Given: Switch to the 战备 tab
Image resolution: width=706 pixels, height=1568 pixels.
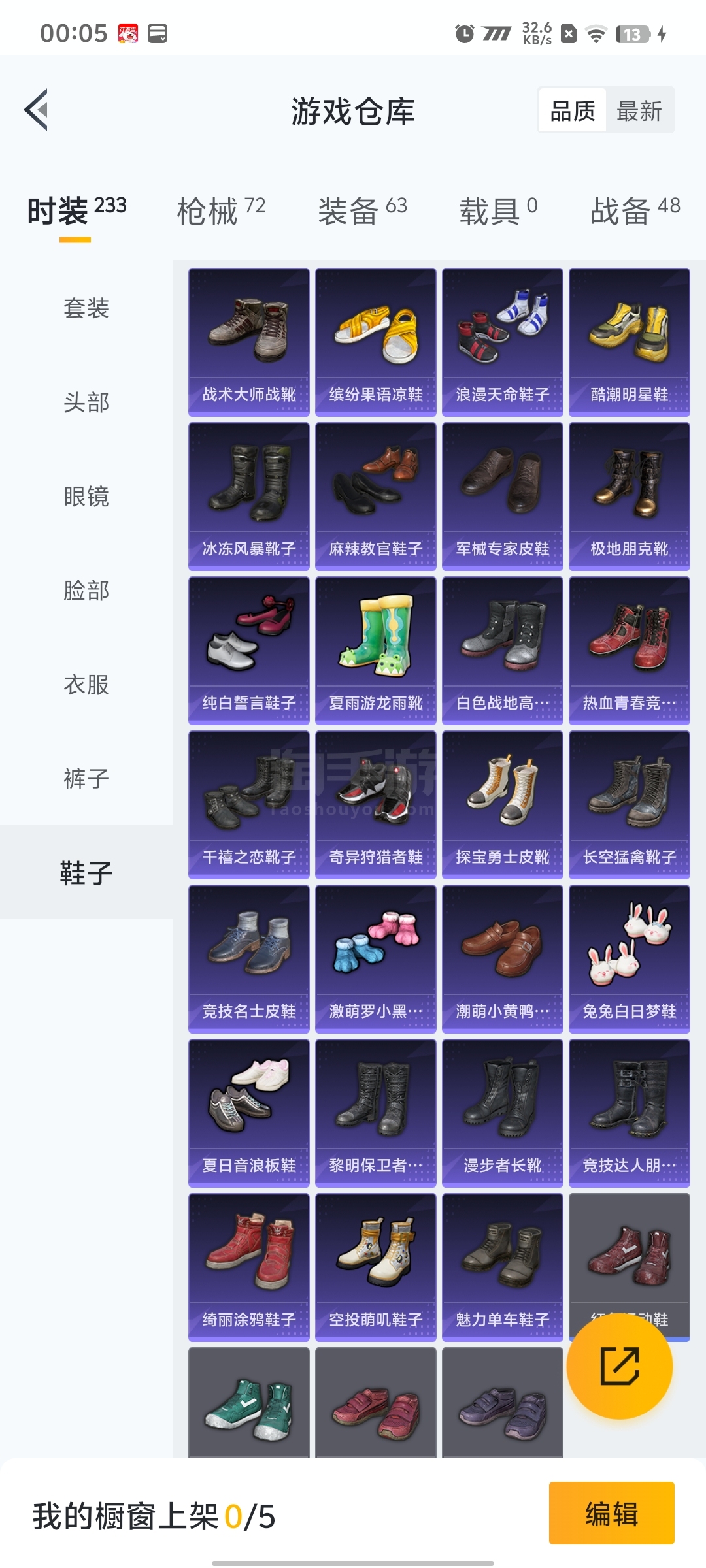Looking at the screenshot, I should [635, 211].
